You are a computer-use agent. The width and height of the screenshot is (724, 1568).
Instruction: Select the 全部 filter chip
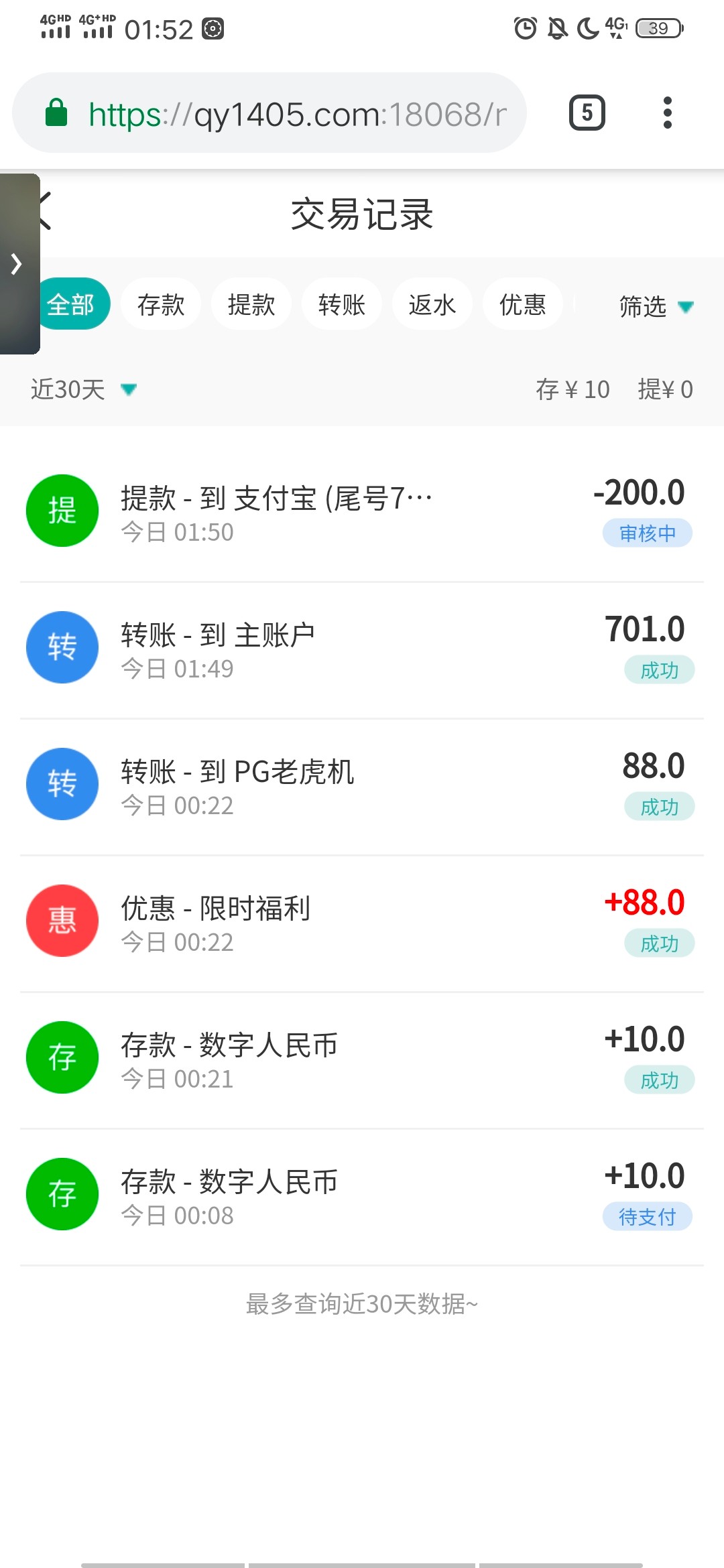(72, 304)
